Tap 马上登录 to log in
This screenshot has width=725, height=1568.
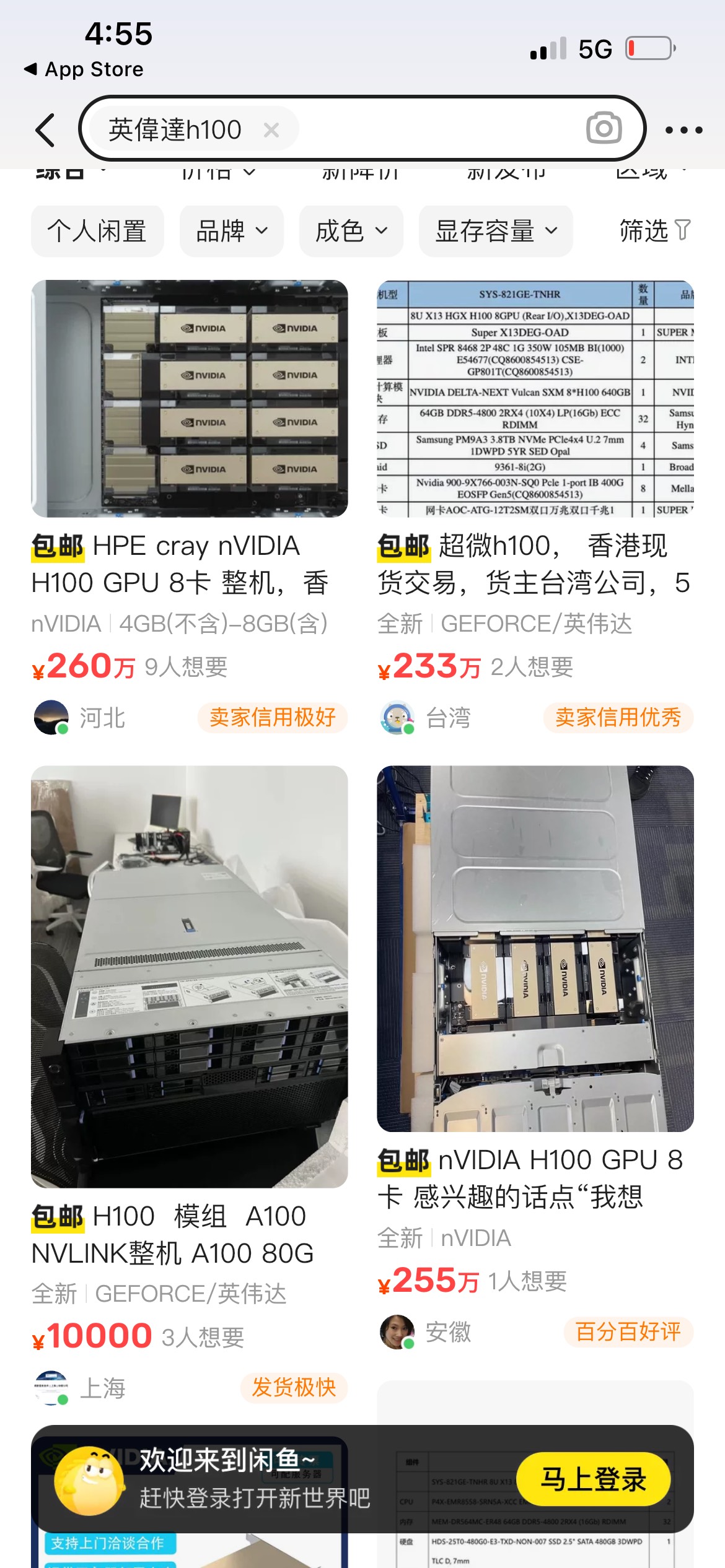pos(593,1479)
